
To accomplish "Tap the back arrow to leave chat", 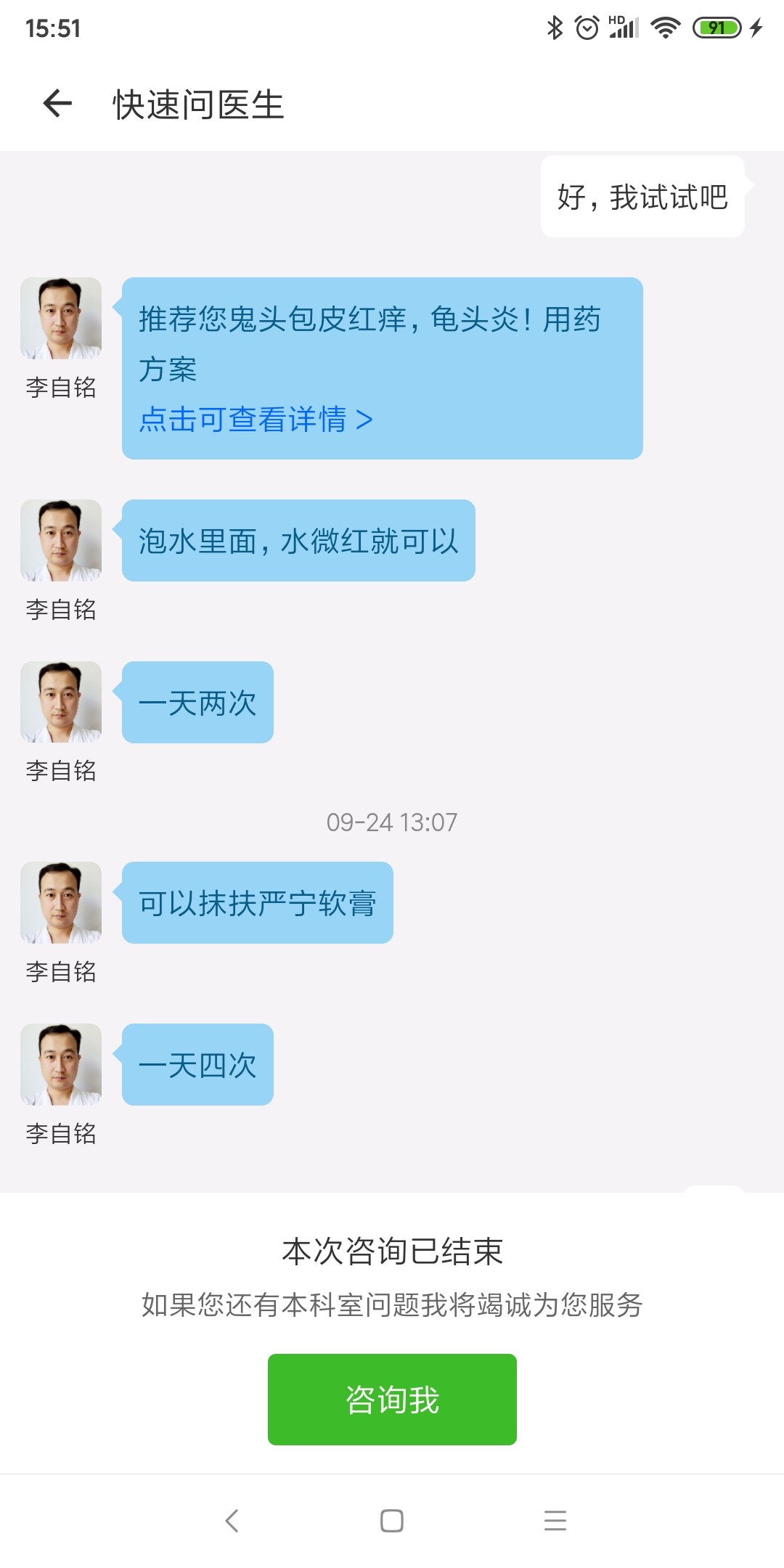I will coord(57,104).
